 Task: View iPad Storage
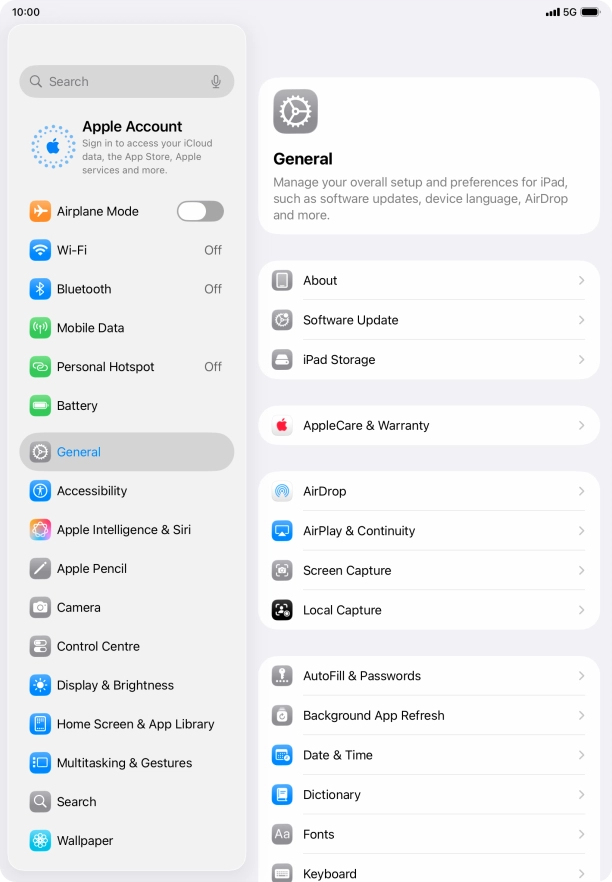[x=429, y=360]
